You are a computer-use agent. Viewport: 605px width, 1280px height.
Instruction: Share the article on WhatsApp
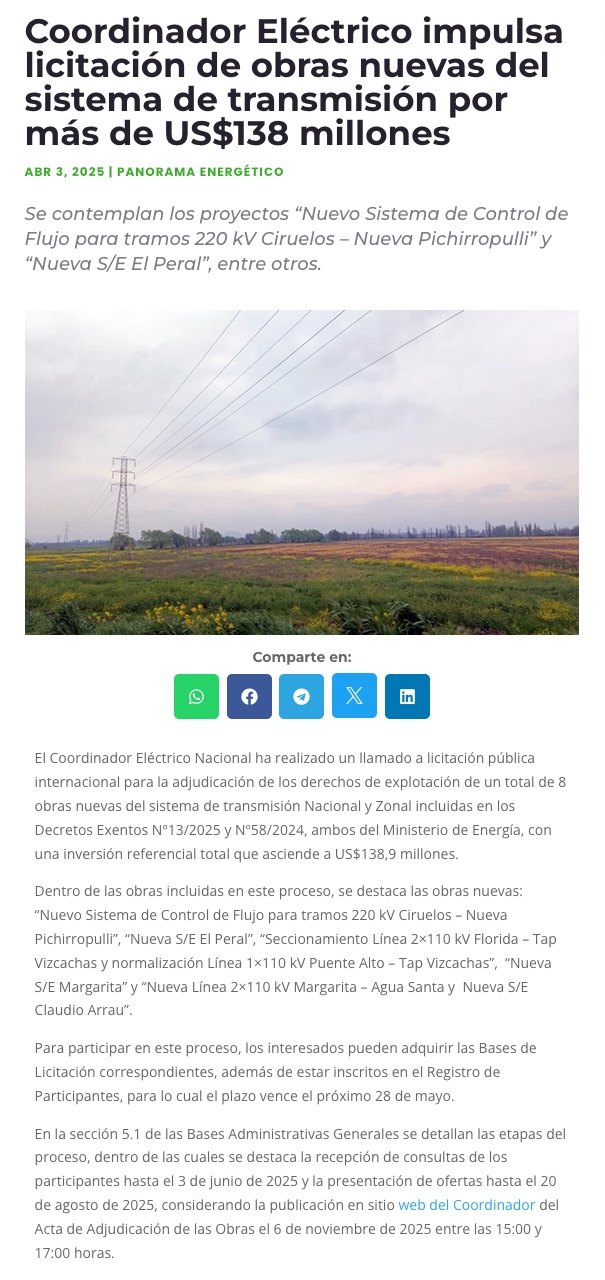point(196,696)
